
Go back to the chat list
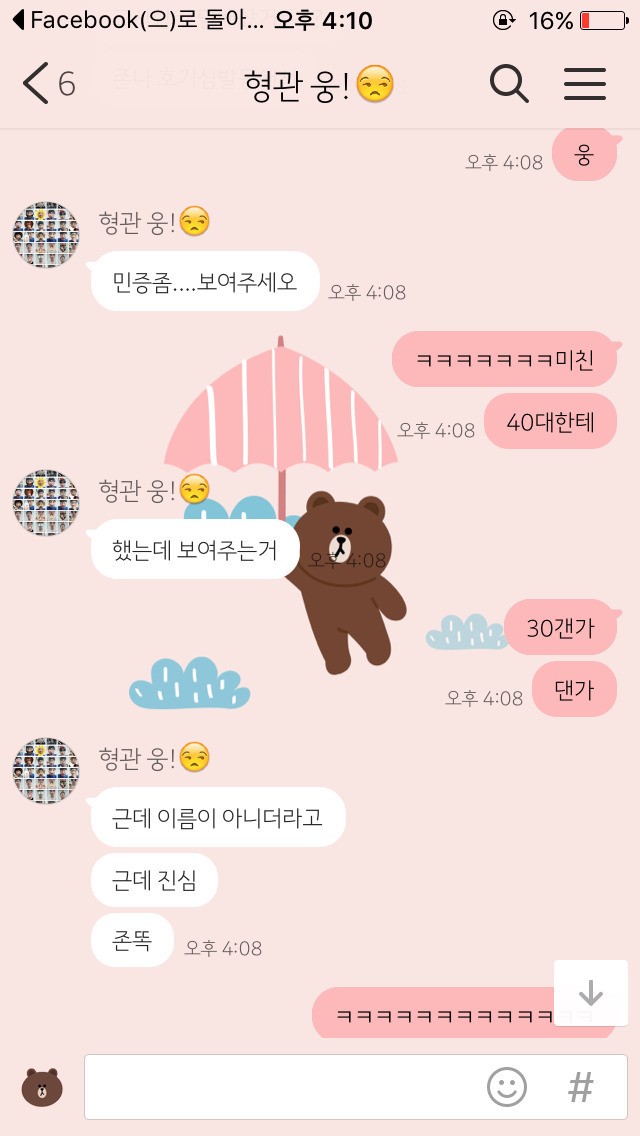[x=38, y=84]
